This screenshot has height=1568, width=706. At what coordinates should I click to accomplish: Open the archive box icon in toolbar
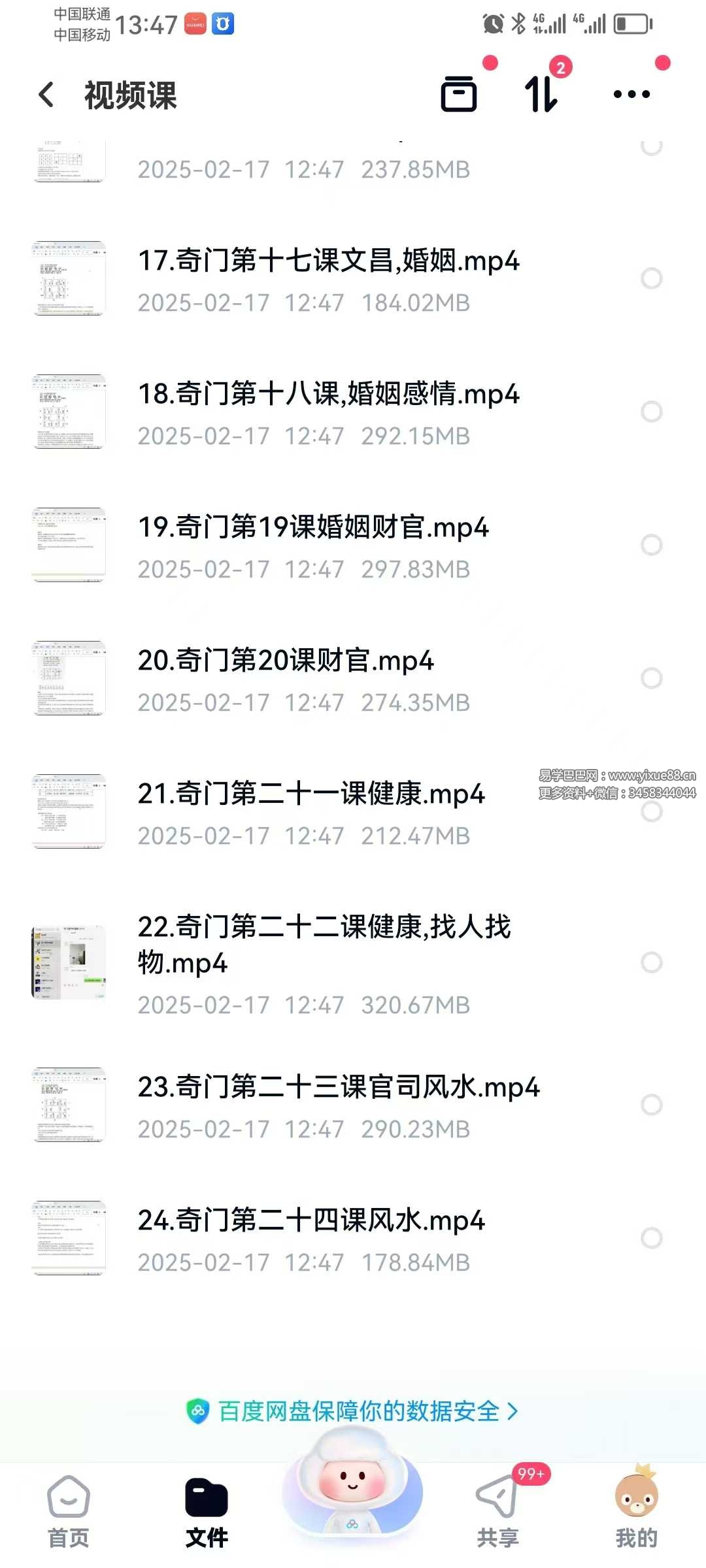[x=459, y=94]
